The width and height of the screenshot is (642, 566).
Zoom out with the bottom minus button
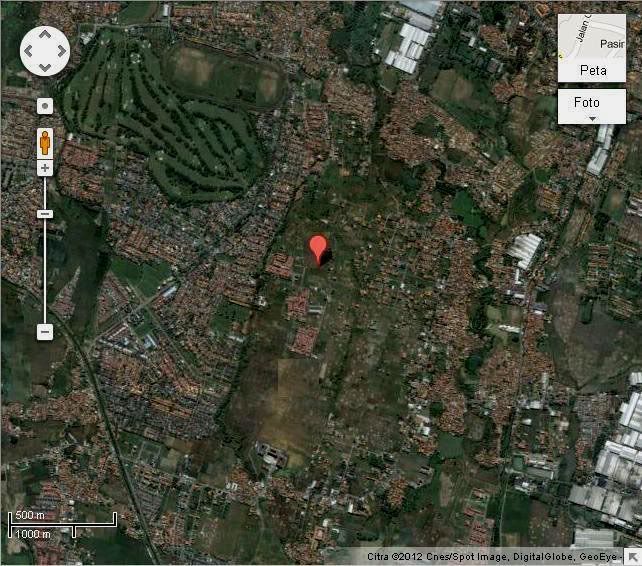[x=45, y=332]
